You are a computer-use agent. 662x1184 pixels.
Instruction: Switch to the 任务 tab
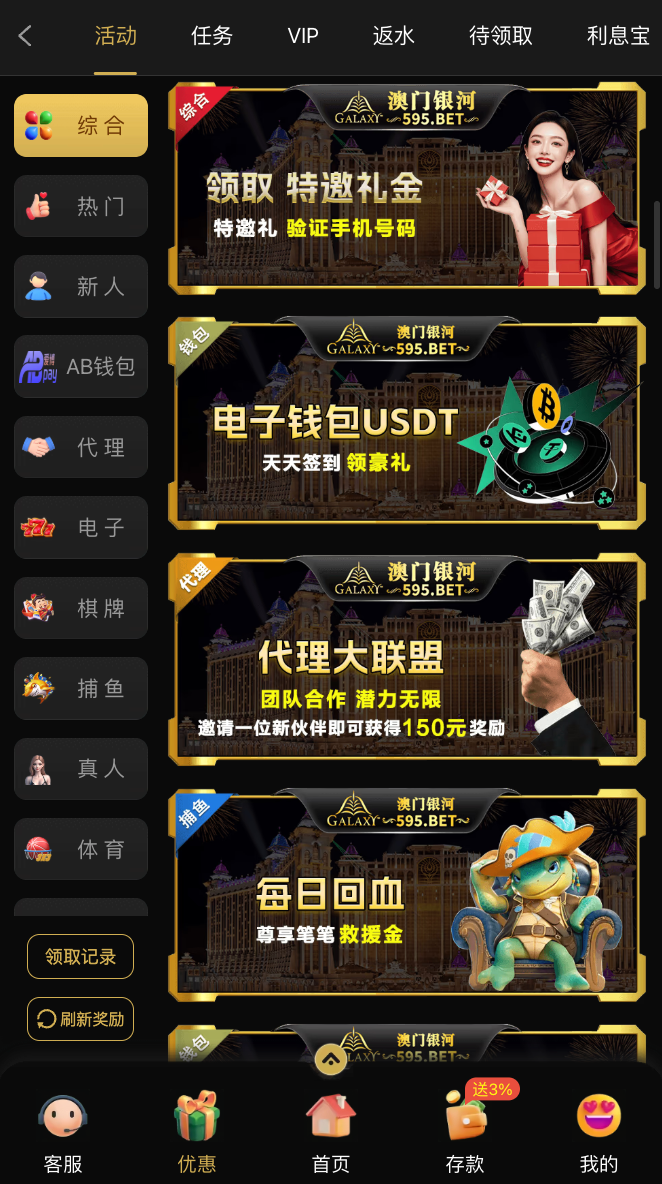pyautogui.click(x=212, y=37)
